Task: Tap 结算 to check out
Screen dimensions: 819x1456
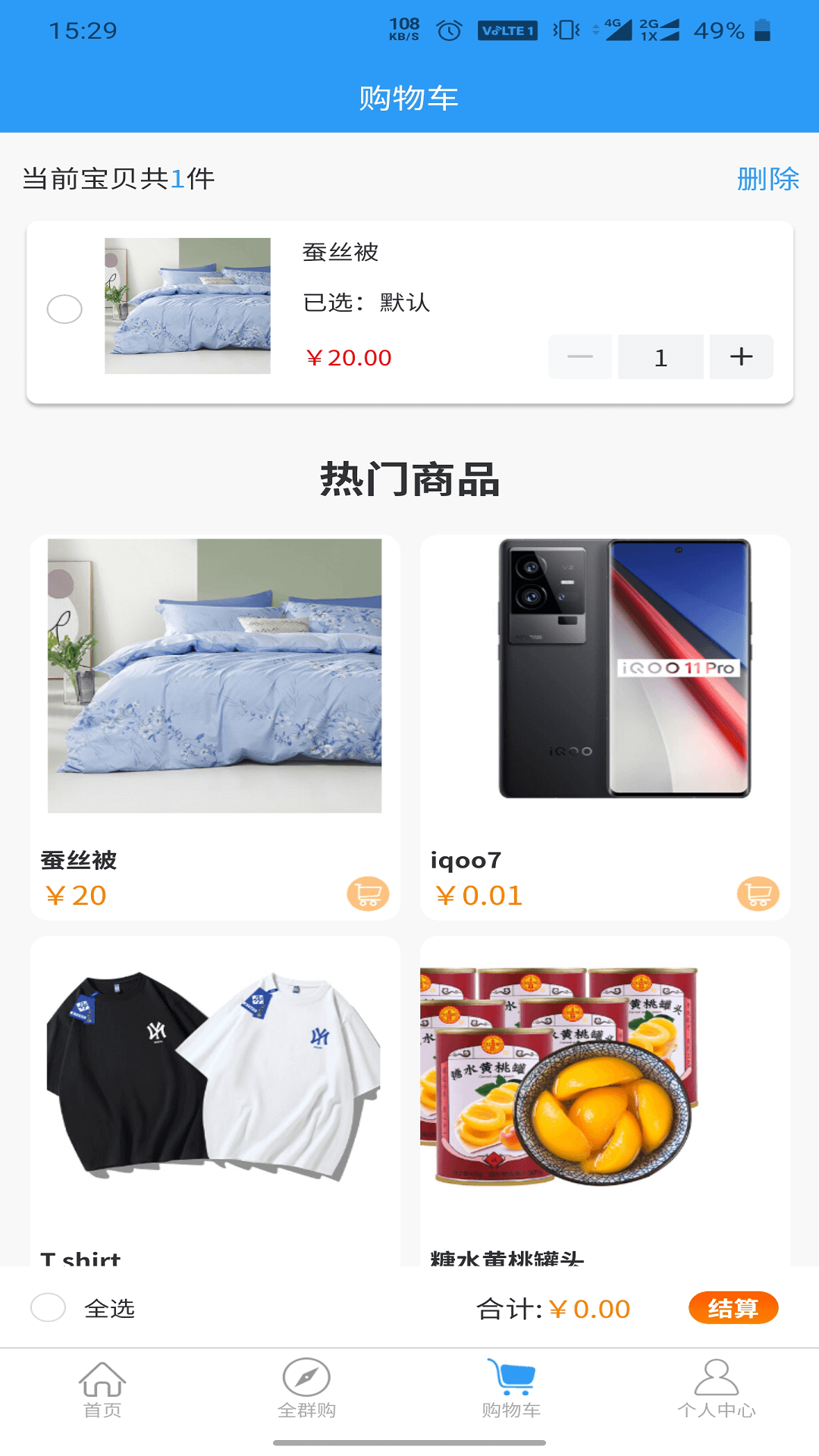Action: coord(733,1307)
